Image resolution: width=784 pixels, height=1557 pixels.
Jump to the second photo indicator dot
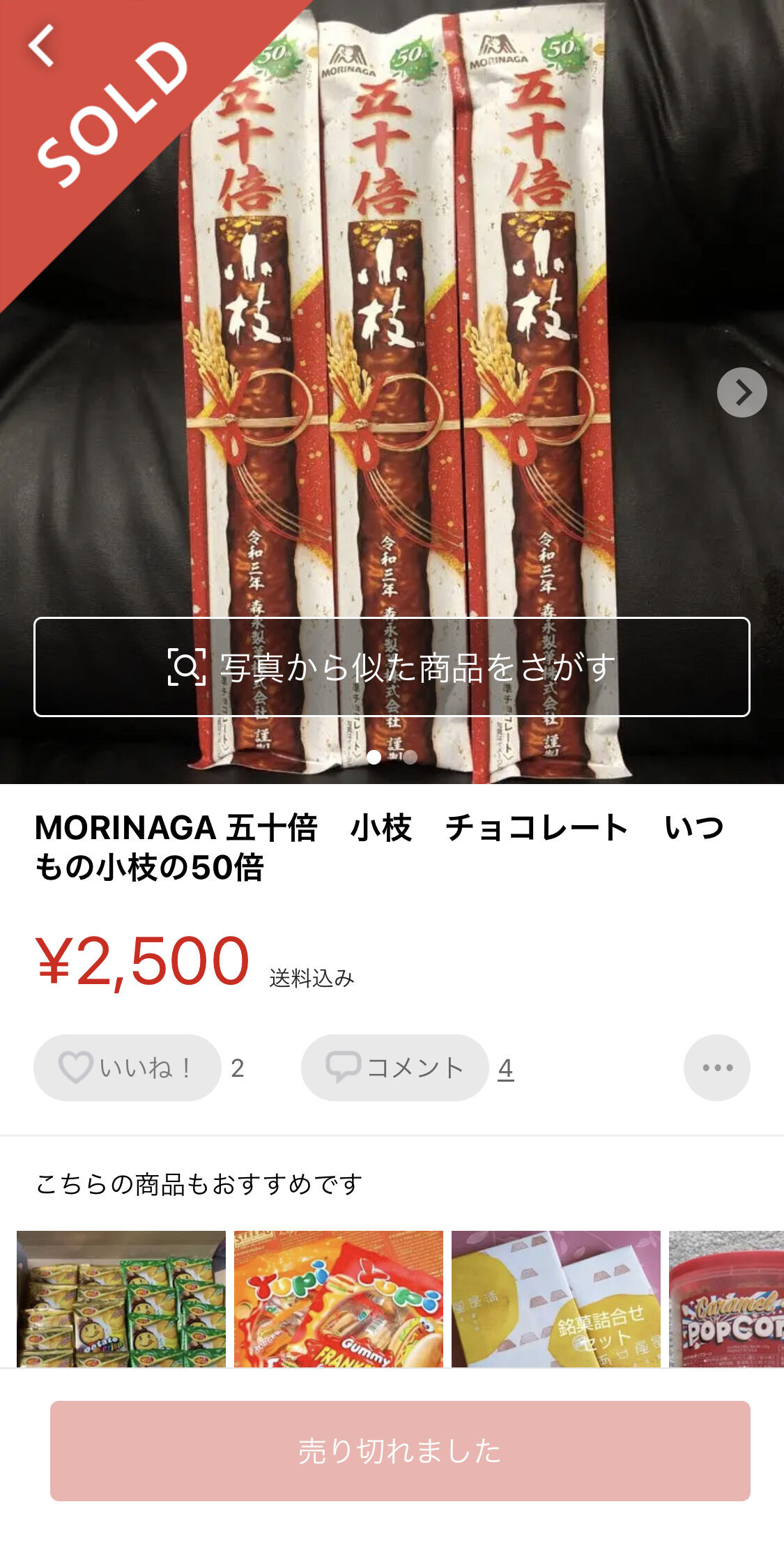pos(410,757)
